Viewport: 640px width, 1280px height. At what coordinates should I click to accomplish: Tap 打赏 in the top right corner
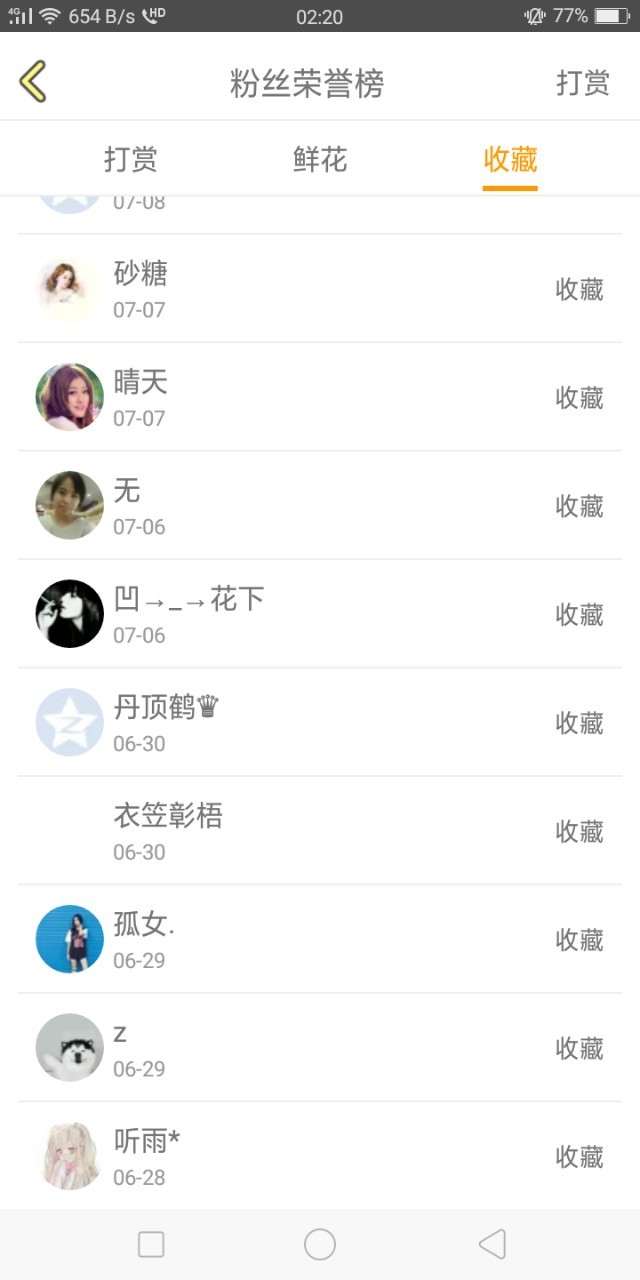(x=583, y=83)
